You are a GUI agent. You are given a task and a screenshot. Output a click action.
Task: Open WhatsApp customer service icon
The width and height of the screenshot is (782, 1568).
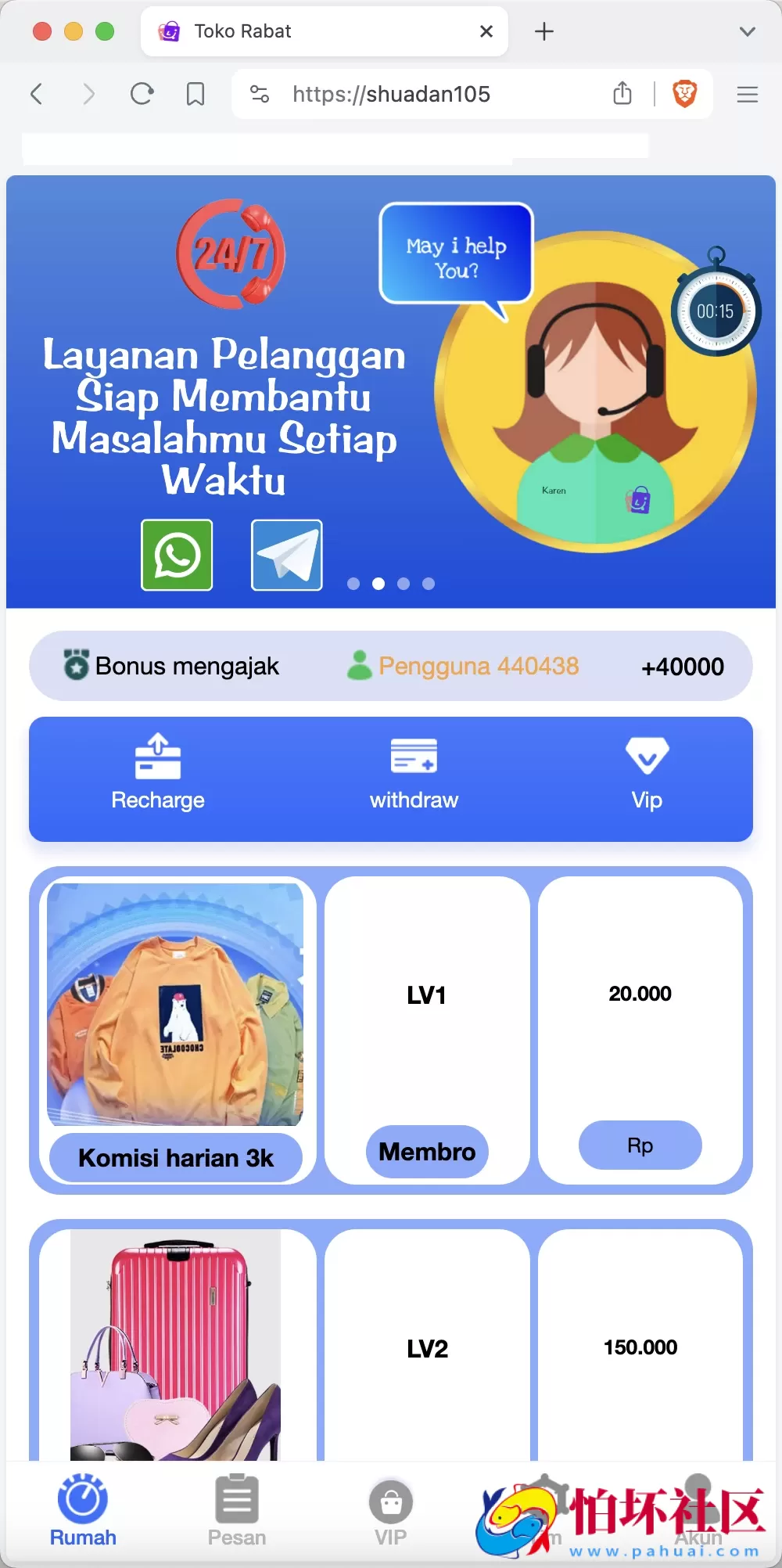click(177, 555)
